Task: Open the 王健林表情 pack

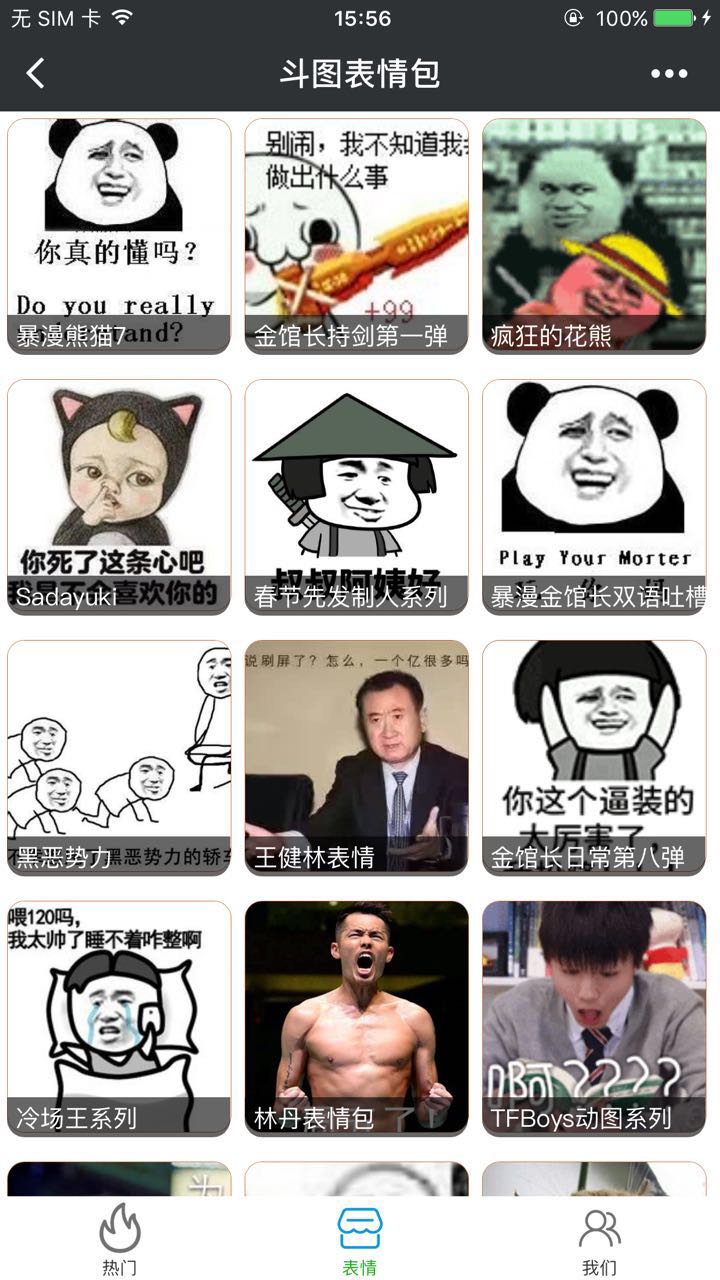Action: point(357,758)
